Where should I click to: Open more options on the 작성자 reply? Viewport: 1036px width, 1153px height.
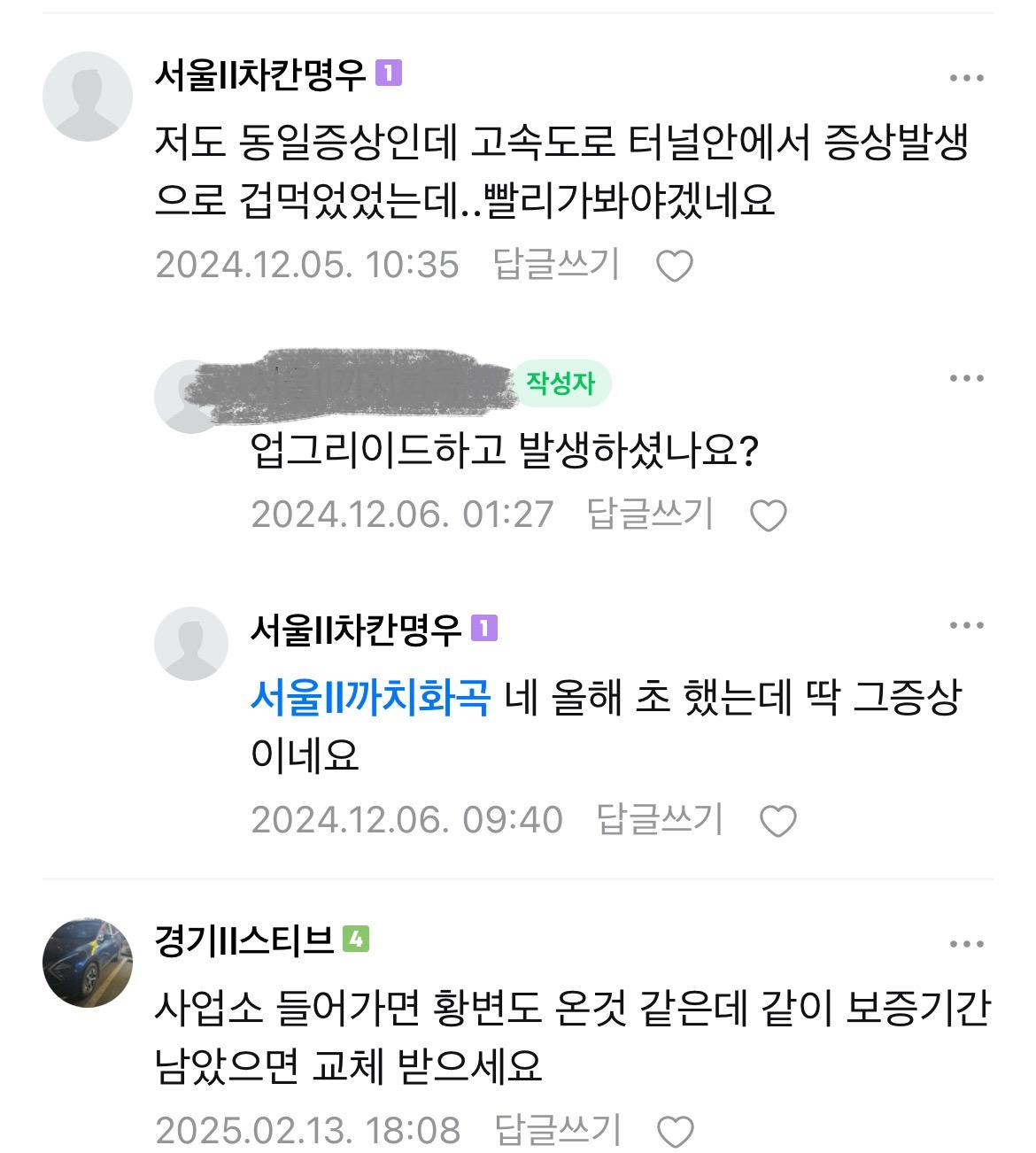[966, 379]
